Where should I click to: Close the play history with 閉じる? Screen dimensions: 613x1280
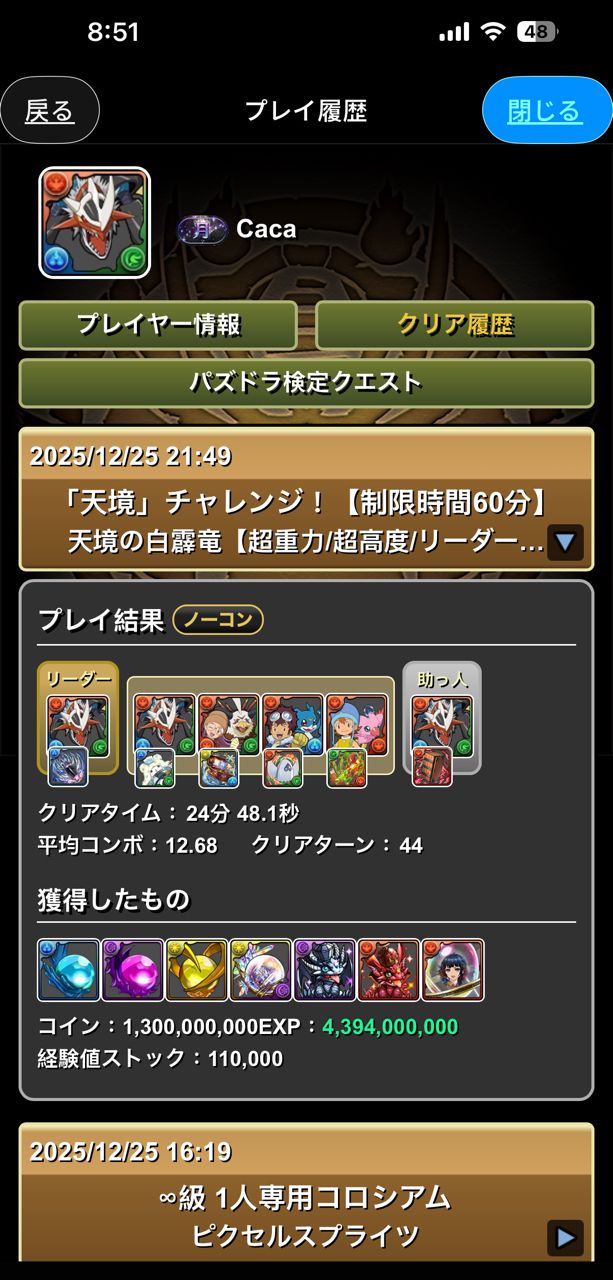tap(546, 111)
